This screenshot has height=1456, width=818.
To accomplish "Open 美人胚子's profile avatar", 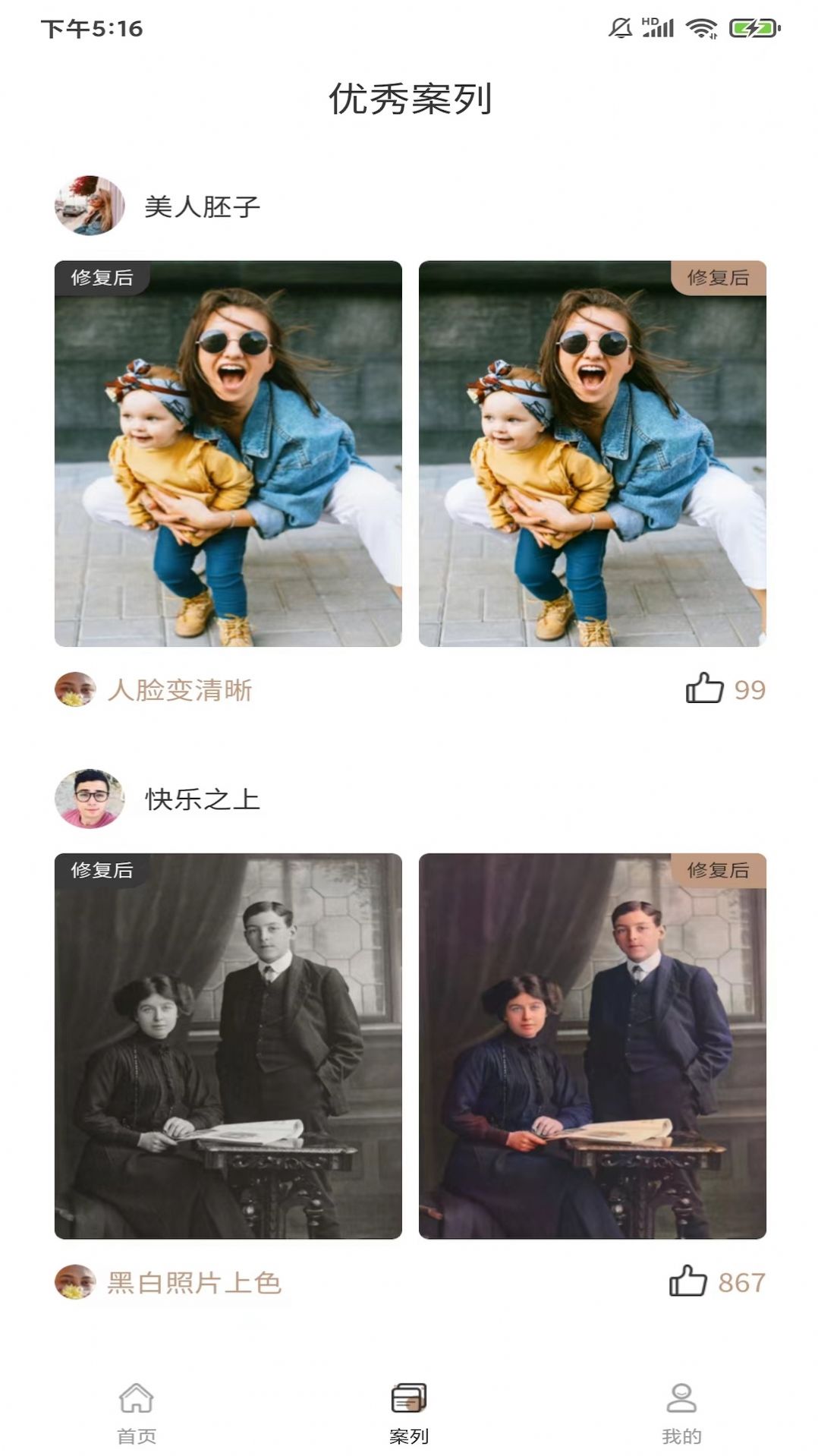I will pos(90,206).
